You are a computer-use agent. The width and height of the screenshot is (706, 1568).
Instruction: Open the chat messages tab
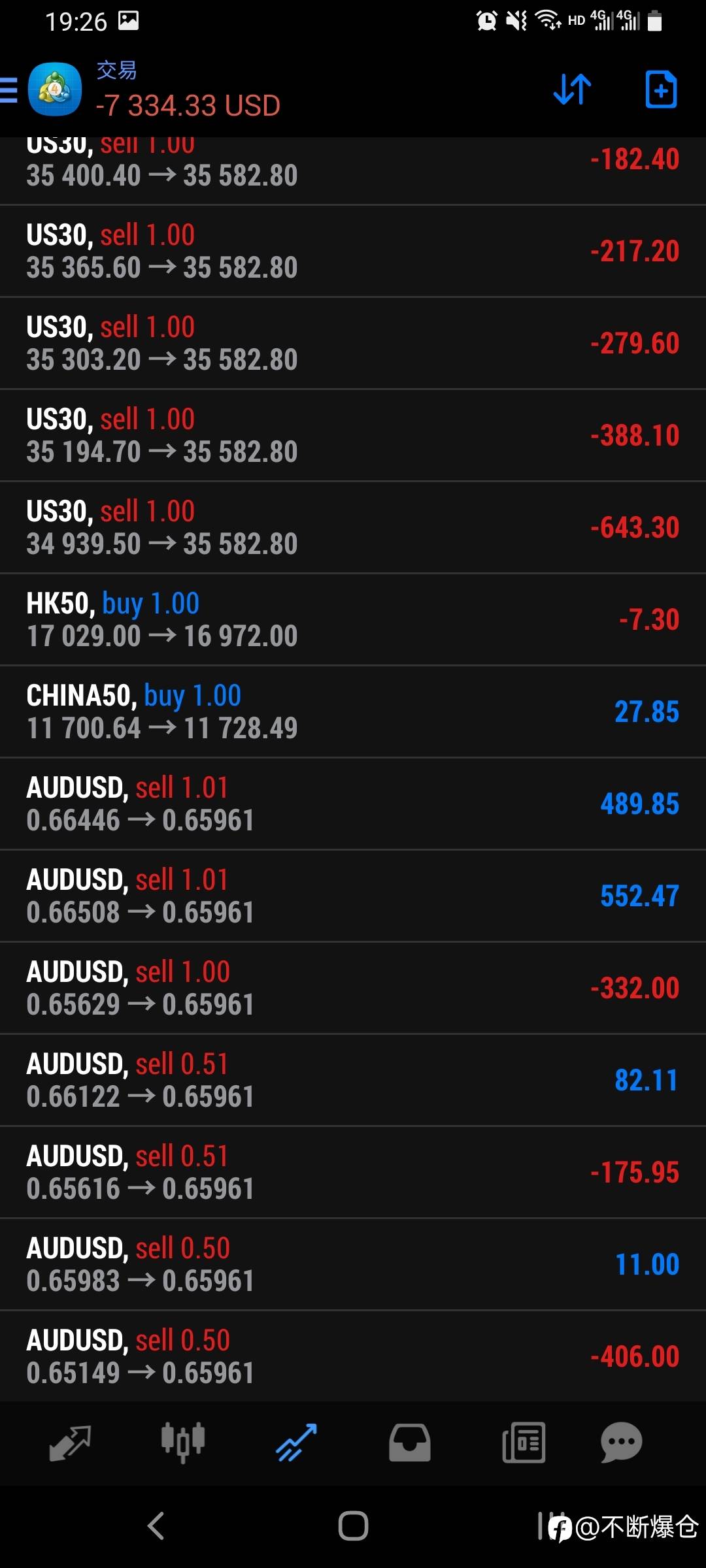pos(621,1443)
